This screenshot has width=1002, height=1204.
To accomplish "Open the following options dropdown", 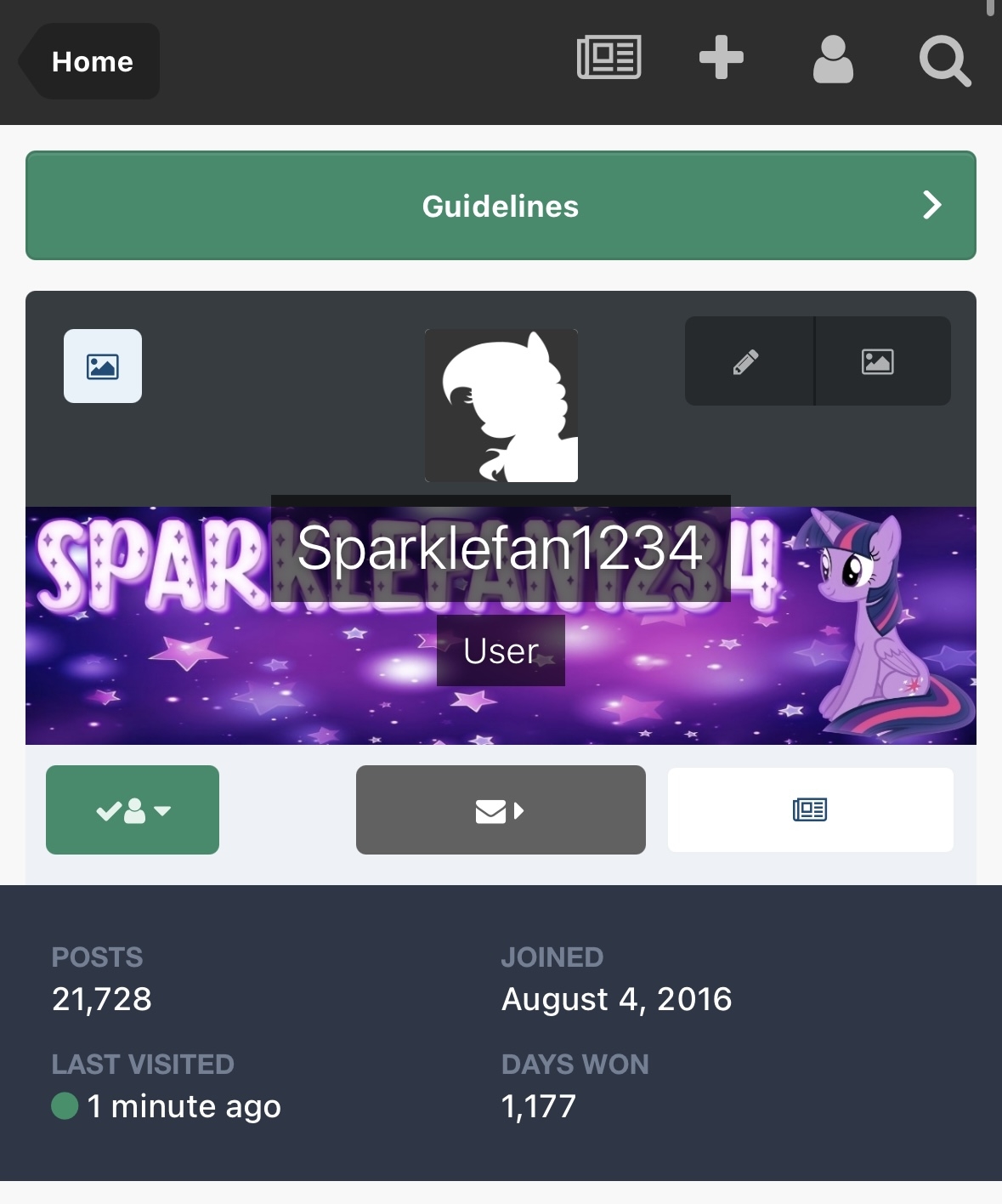I will [133, 810].
